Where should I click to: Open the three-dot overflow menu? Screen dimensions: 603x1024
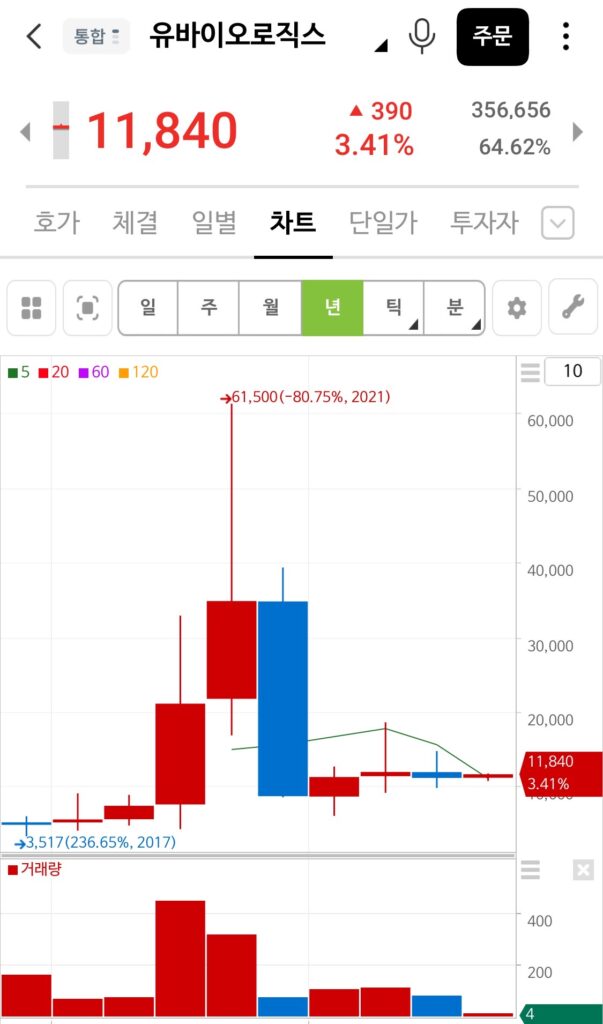coord(566,37)
